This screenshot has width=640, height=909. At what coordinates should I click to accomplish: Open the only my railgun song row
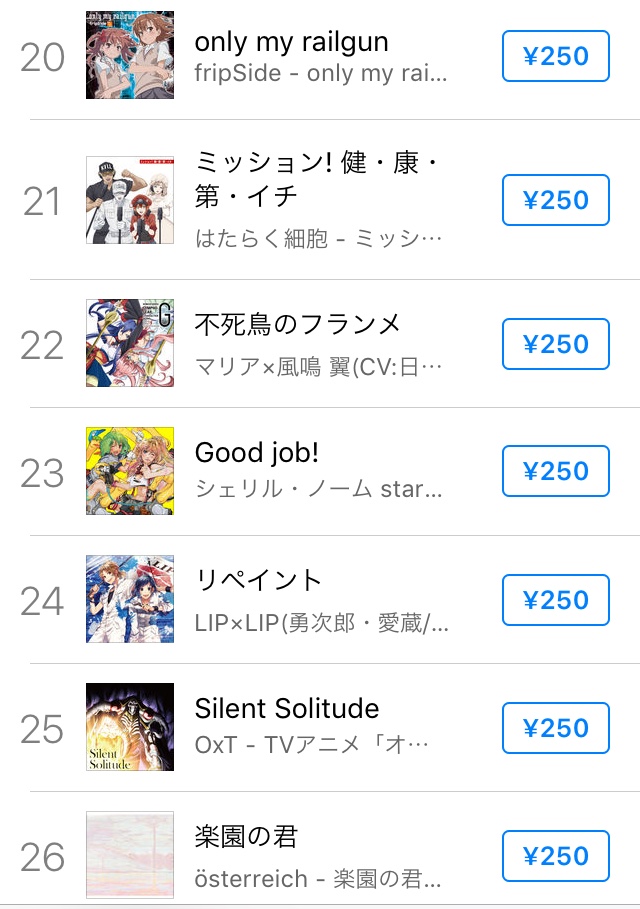pyautogui.click(x=320, y=56)
